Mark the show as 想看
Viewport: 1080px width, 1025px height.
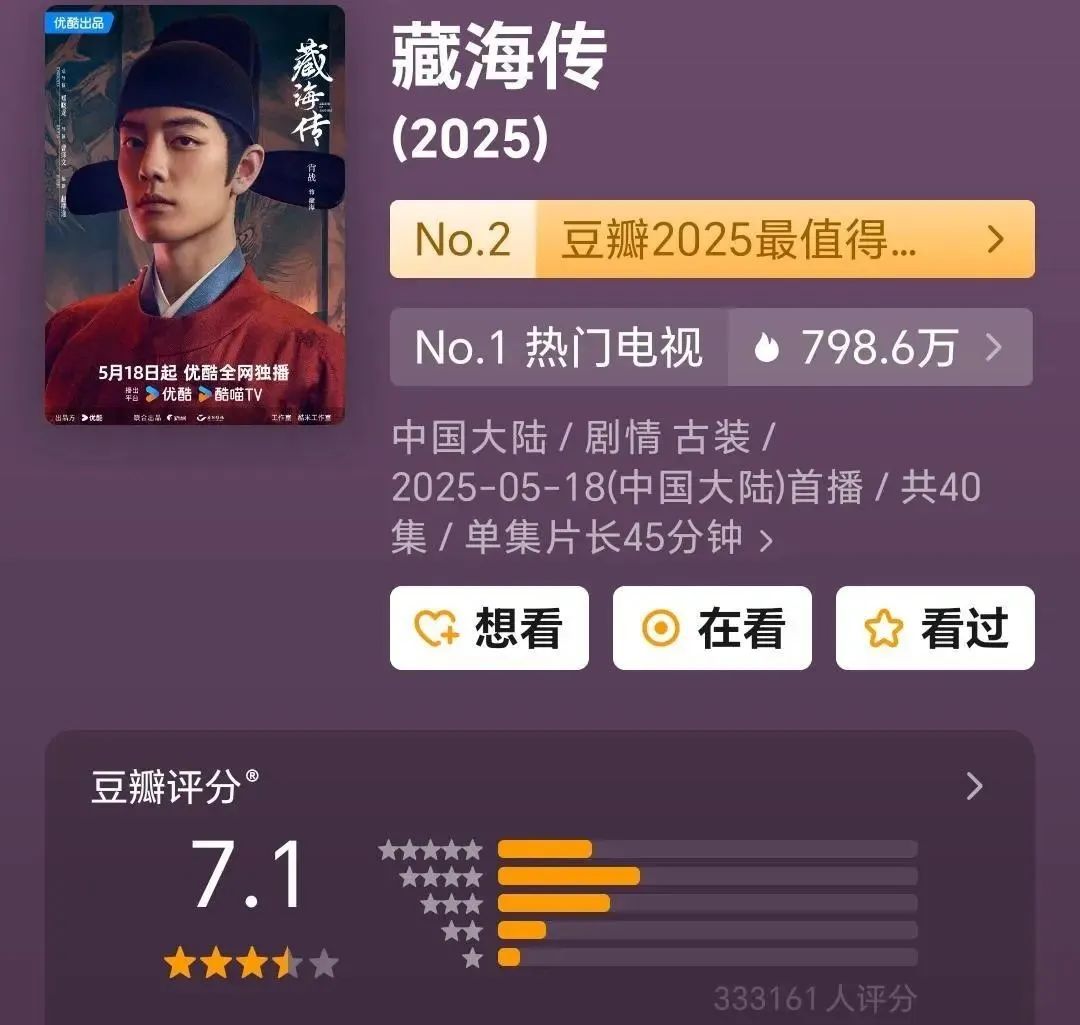(x=489, y=628)
